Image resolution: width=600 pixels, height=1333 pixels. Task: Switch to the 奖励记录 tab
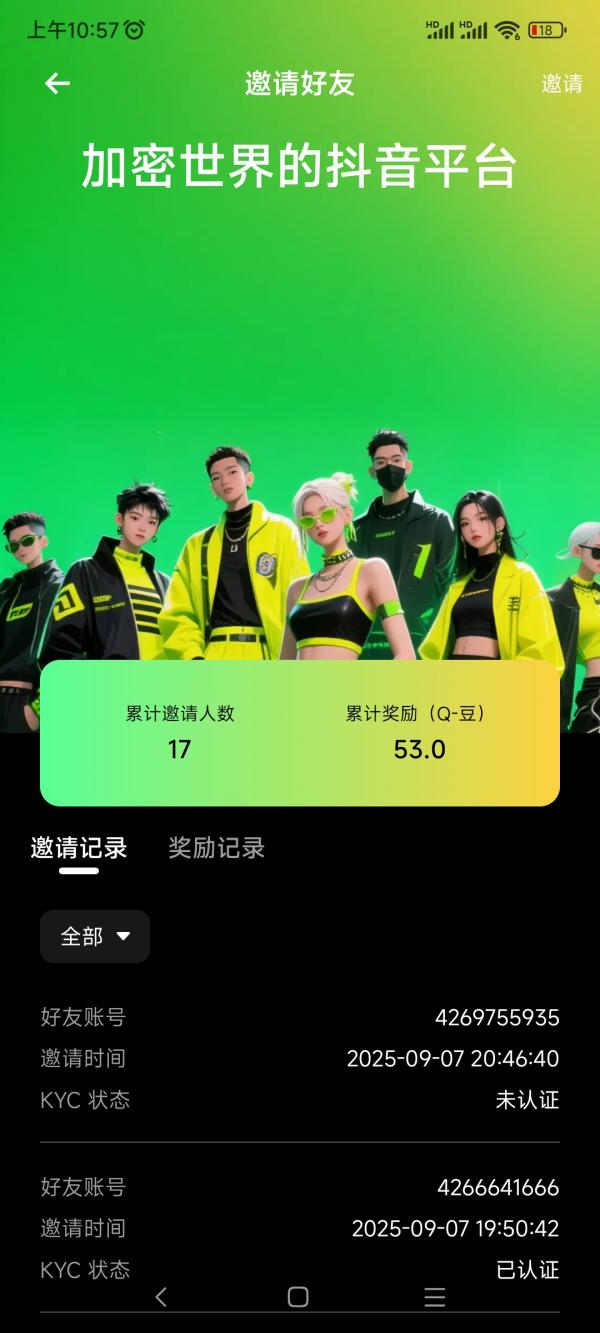click(216, 848)
